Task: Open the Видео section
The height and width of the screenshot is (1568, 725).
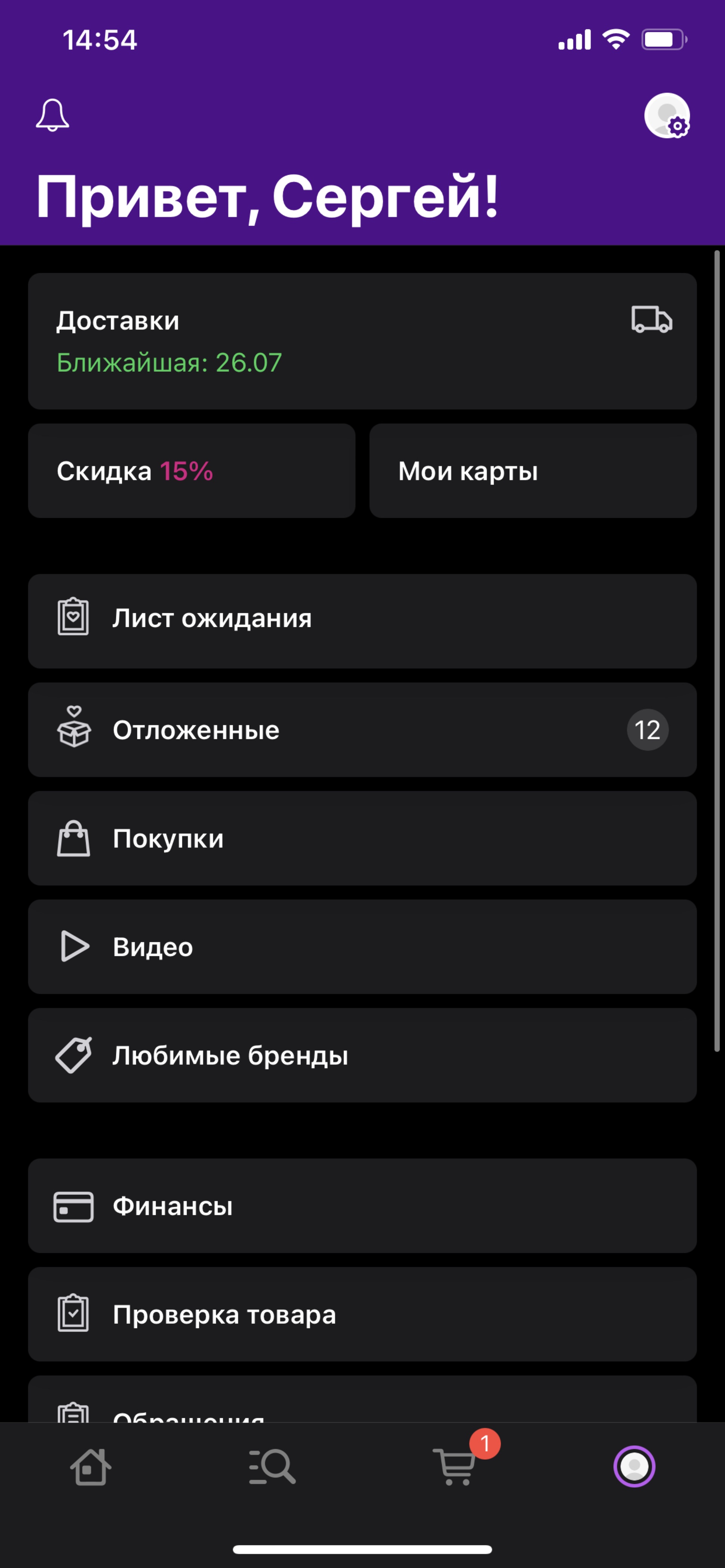Action: point(362,946)
